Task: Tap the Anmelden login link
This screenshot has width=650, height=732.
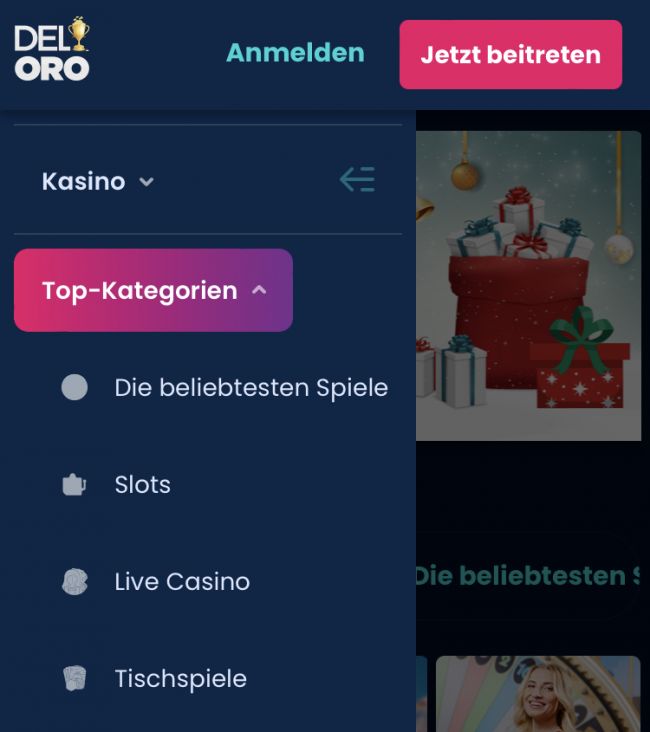Action: tap(295, 53)
